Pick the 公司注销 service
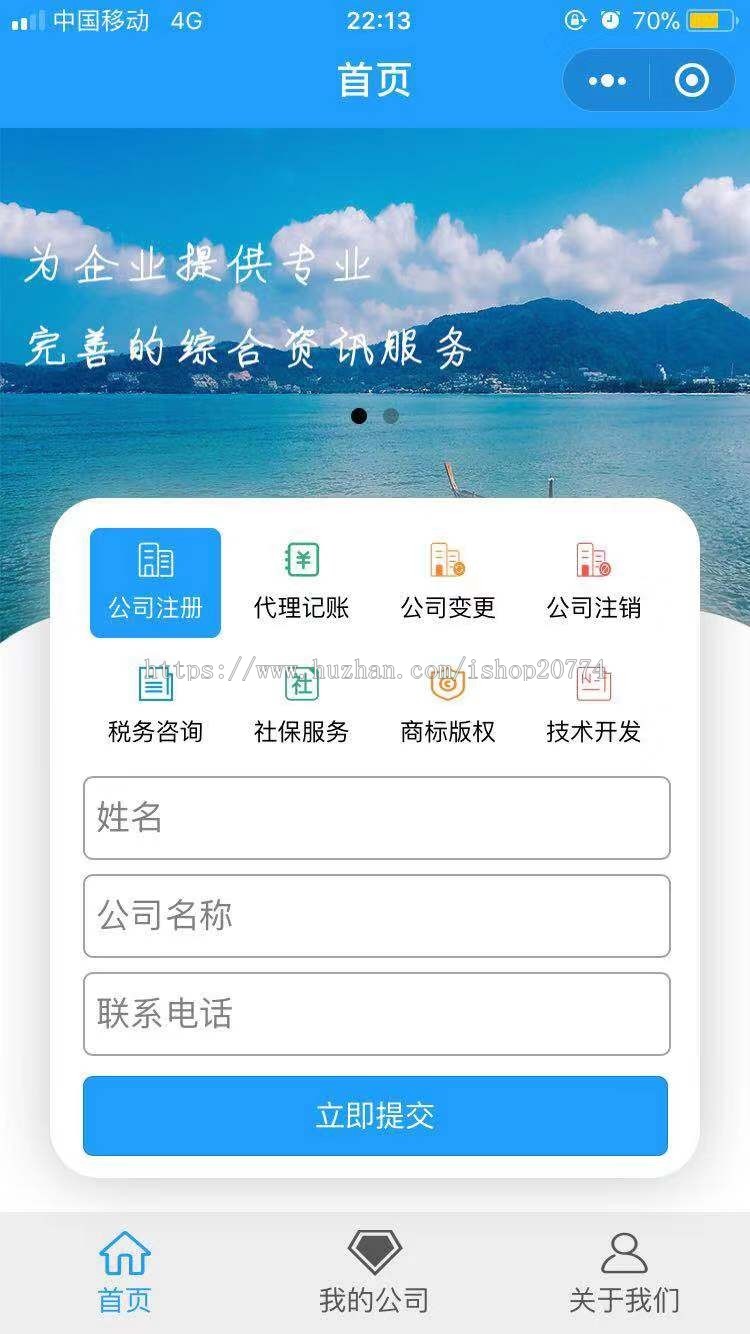Viewport: 750px width, 1334px height. coord(593,583)
